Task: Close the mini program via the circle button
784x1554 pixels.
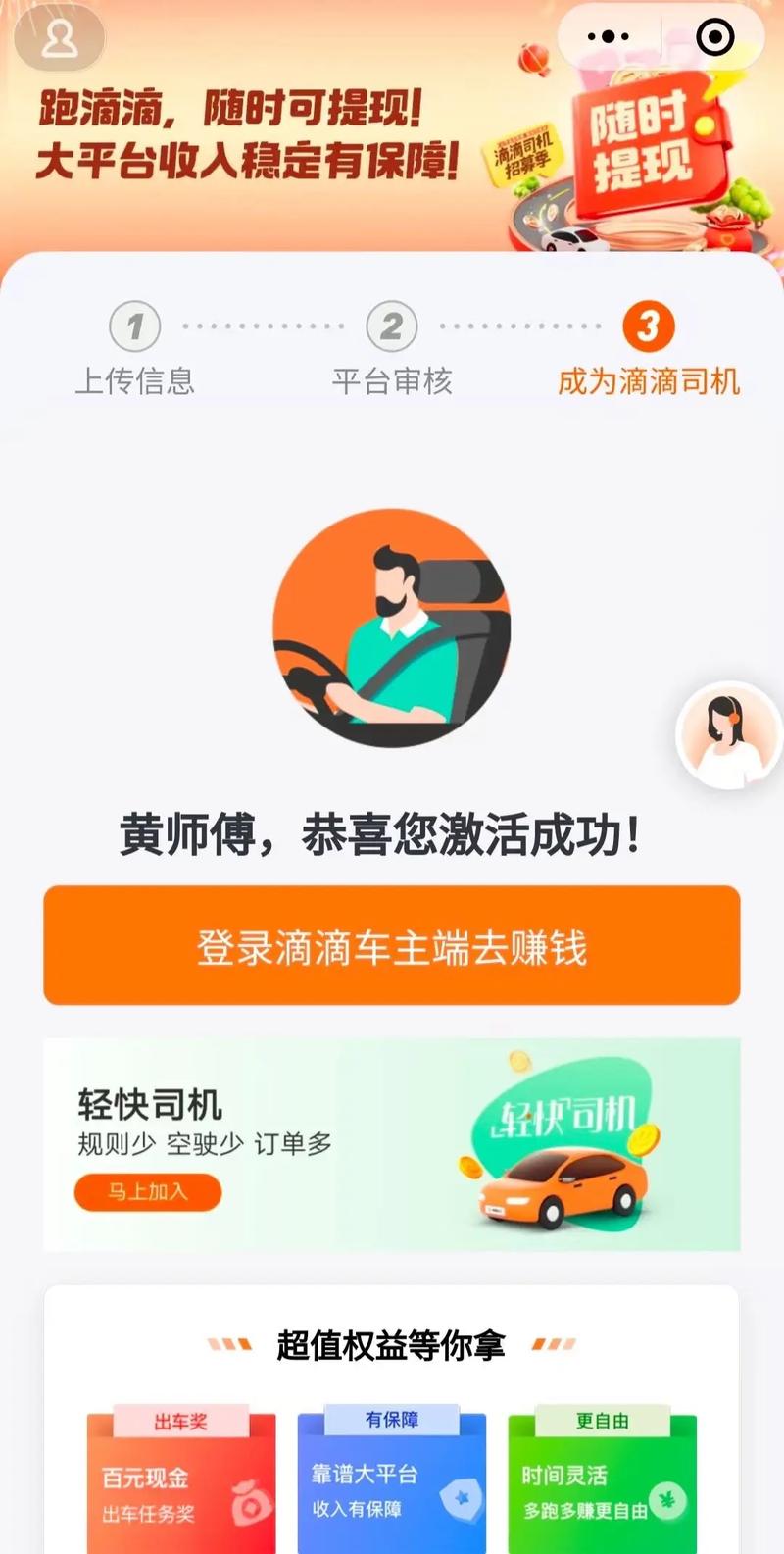Action: click(x=714, y=37)
